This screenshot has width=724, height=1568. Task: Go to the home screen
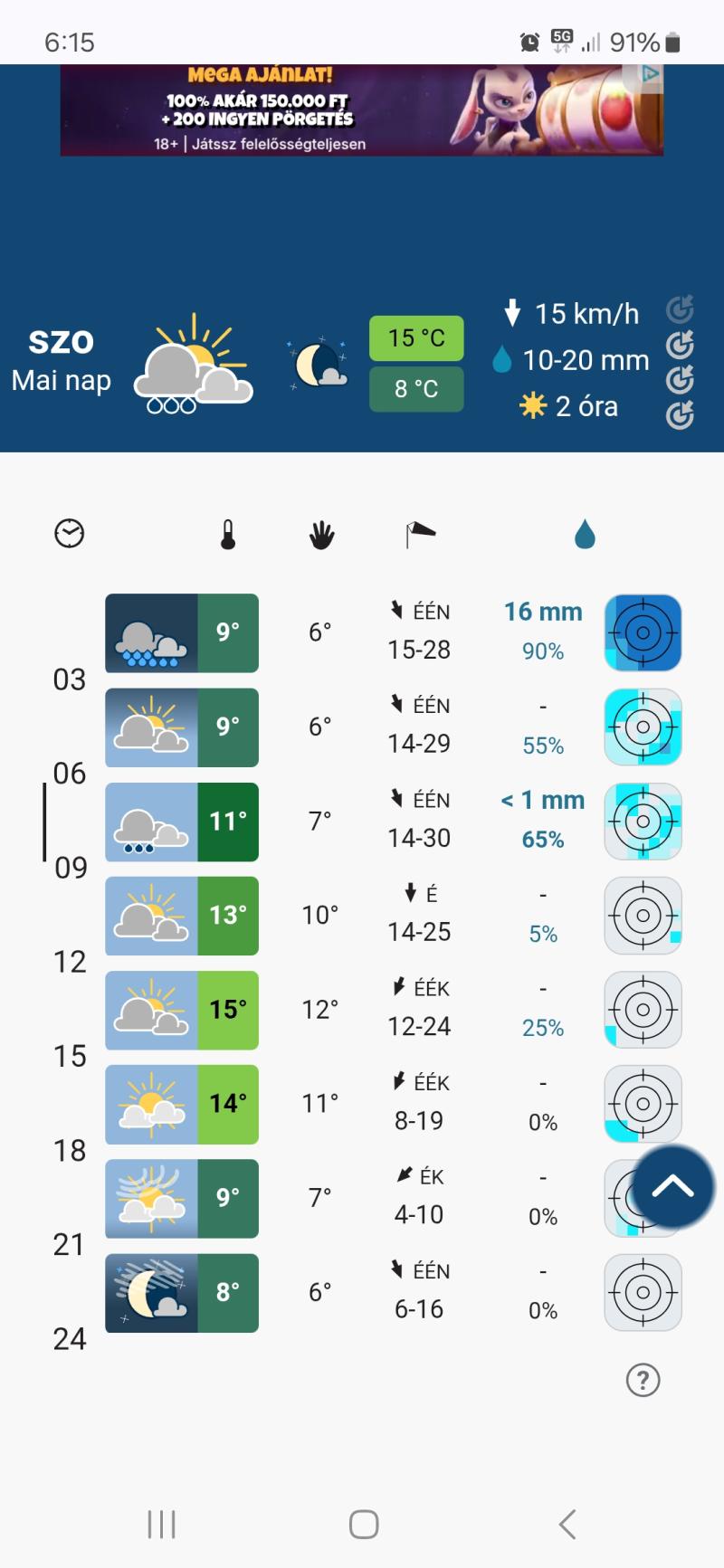click(x=364, y=1525)
